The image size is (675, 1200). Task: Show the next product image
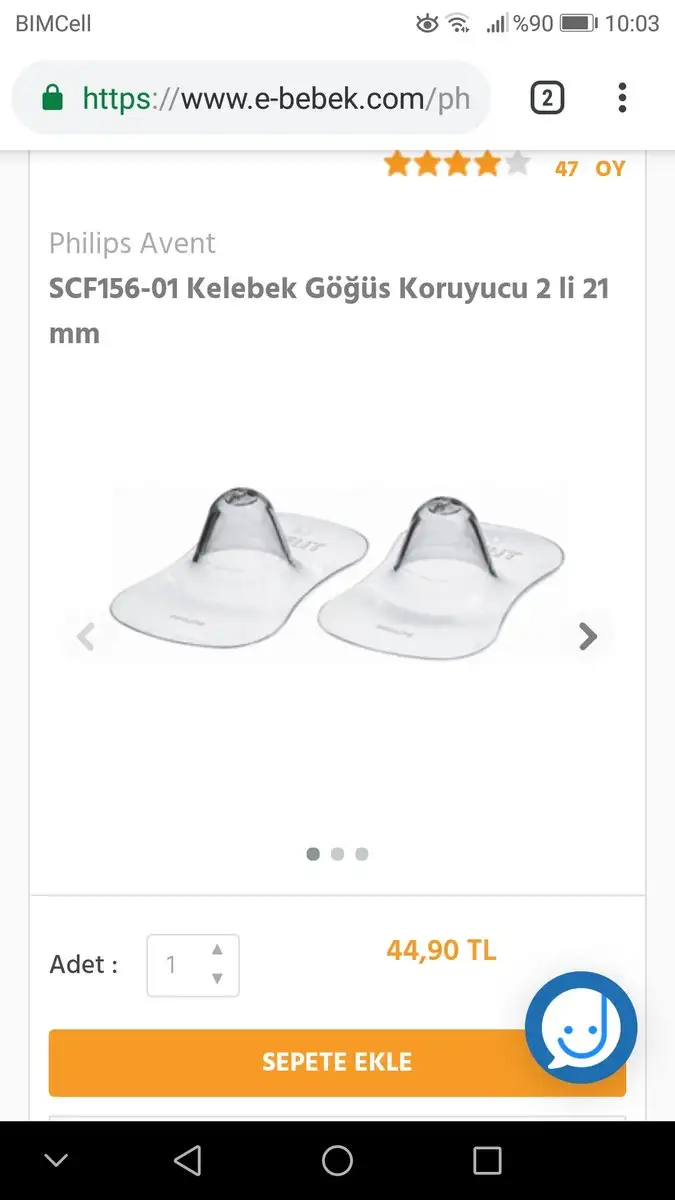[588, 636]
